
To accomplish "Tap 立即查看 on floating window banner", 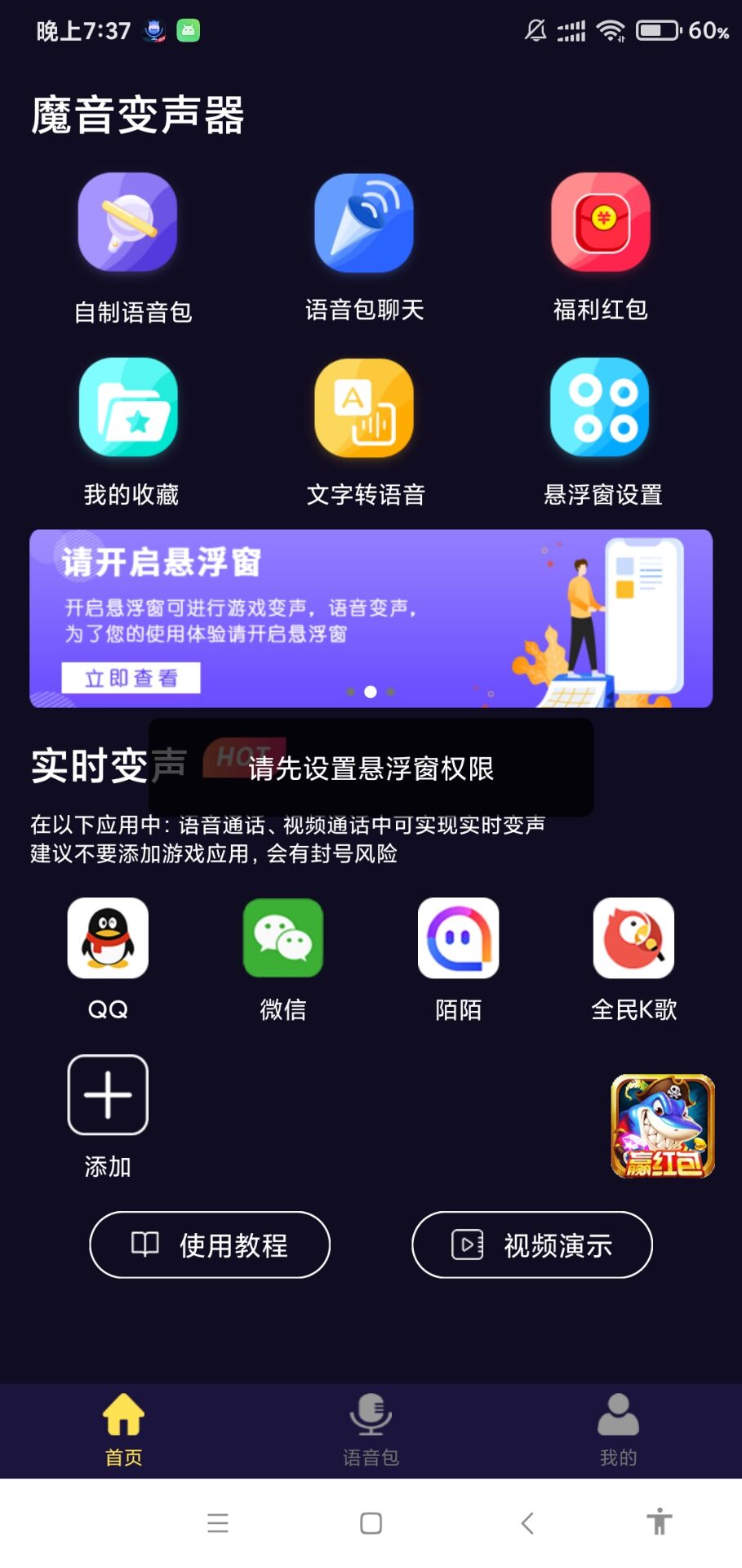I will 131,678.
